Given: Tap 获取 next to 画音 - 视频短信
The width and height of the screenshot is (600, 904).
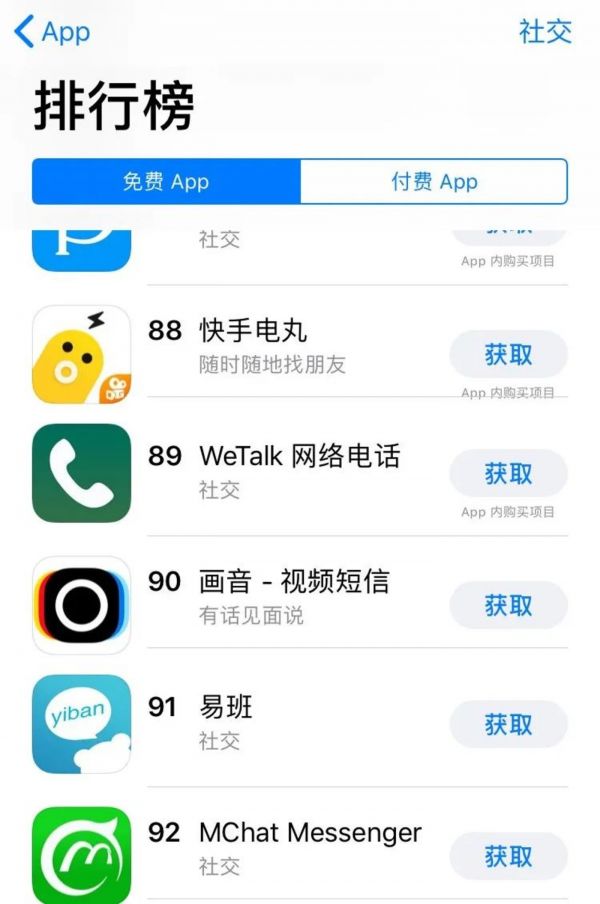Looking at the screenshot, I should (508, 605).
